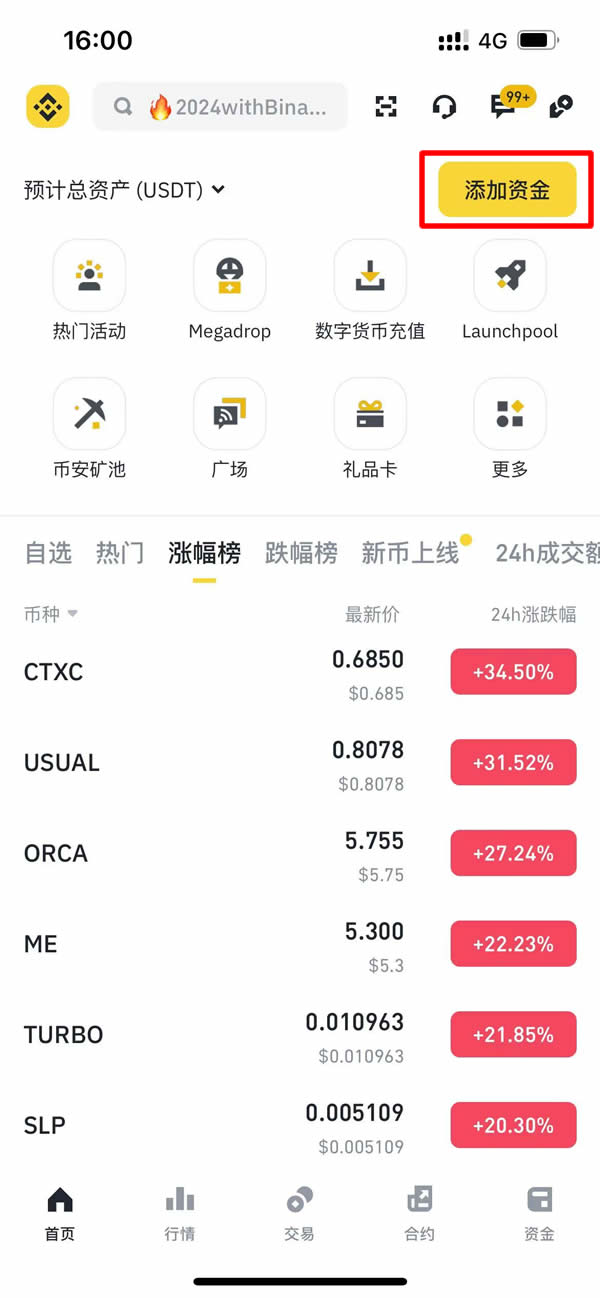Expand the 预计总资产 (USDT) dropdown
600x1298 pixels.
pos(124,190)
